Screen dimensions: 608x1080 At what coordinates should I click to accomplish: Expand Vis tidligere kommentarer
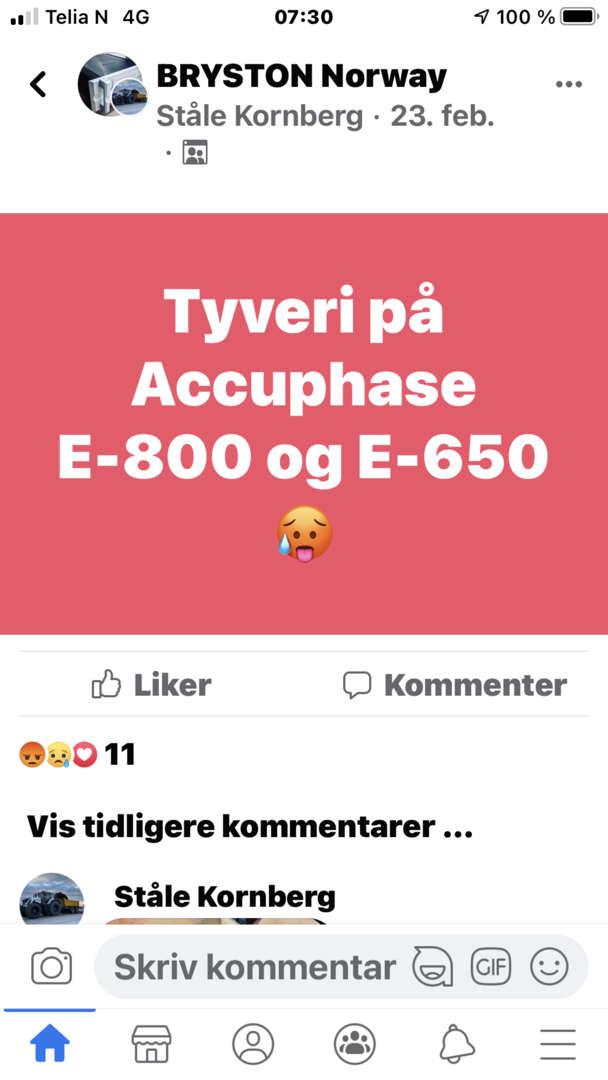pyautogui.click(x=249, y=827)
